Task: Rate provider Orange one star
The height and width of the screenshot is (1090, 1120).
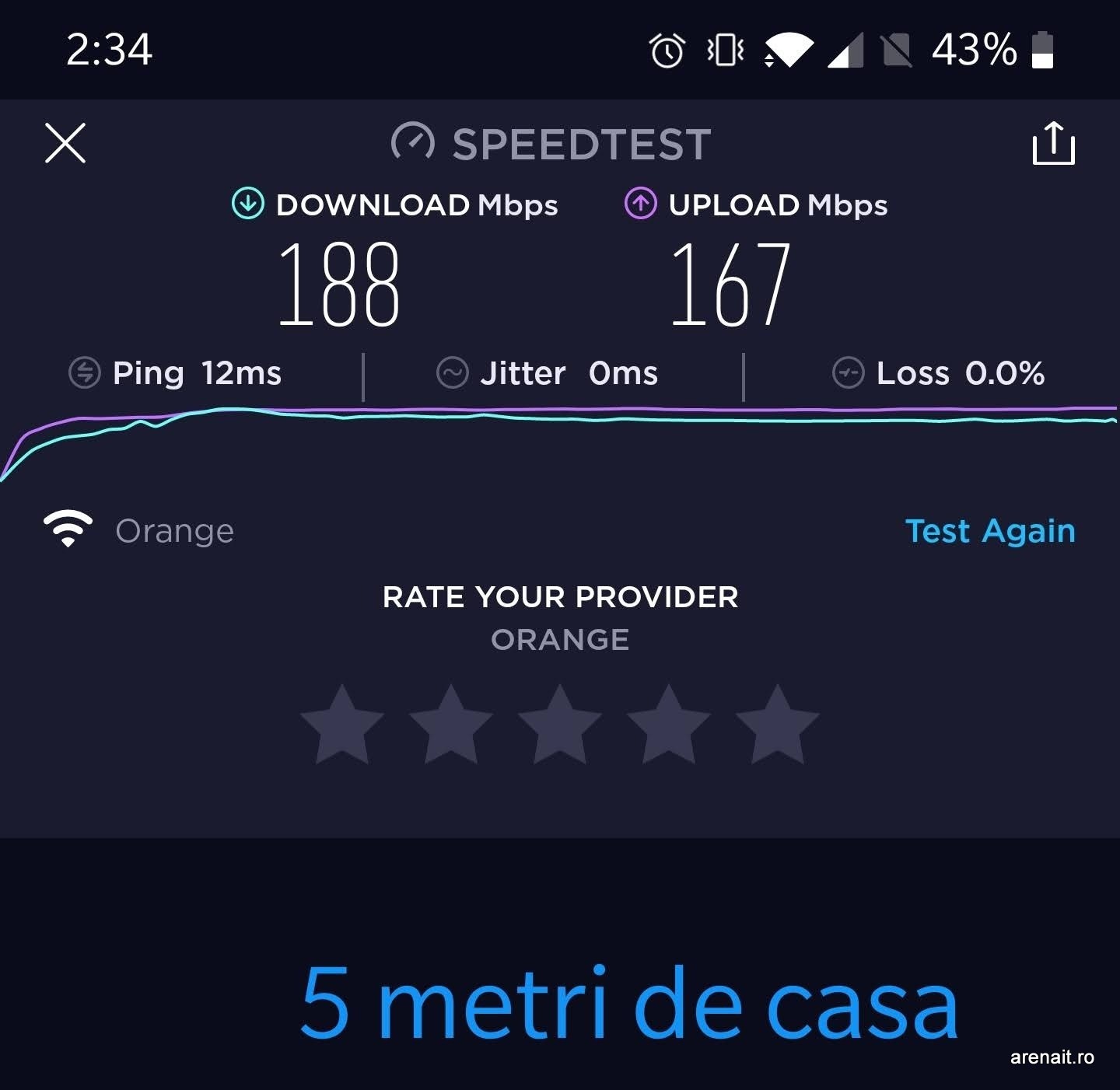Action: 342,725
